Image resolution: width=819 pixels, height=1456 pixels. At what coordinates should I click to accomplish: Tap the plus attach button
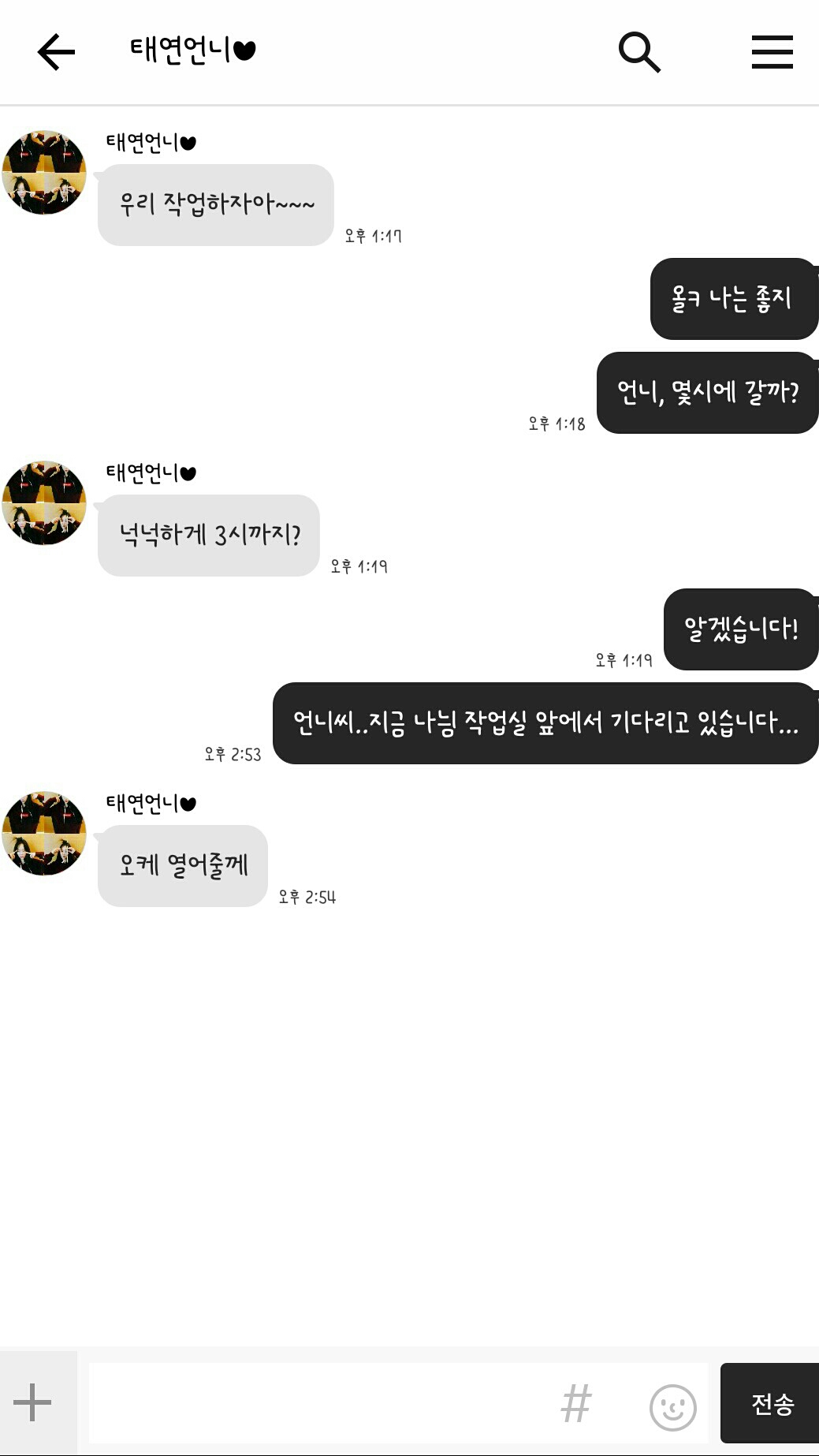click(x=33, y=1402)
